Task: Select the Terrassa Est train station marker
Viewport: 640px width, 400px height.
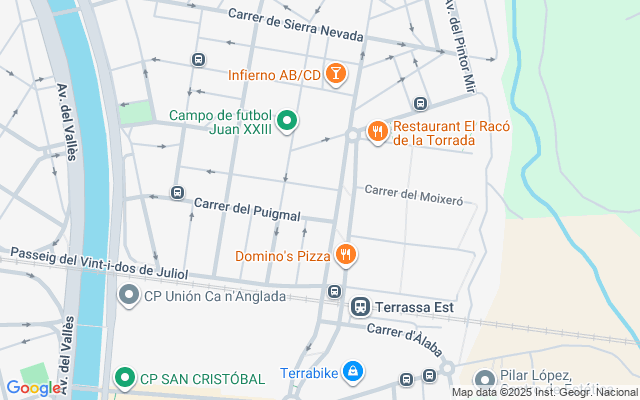Action: (x=359, y=307)
